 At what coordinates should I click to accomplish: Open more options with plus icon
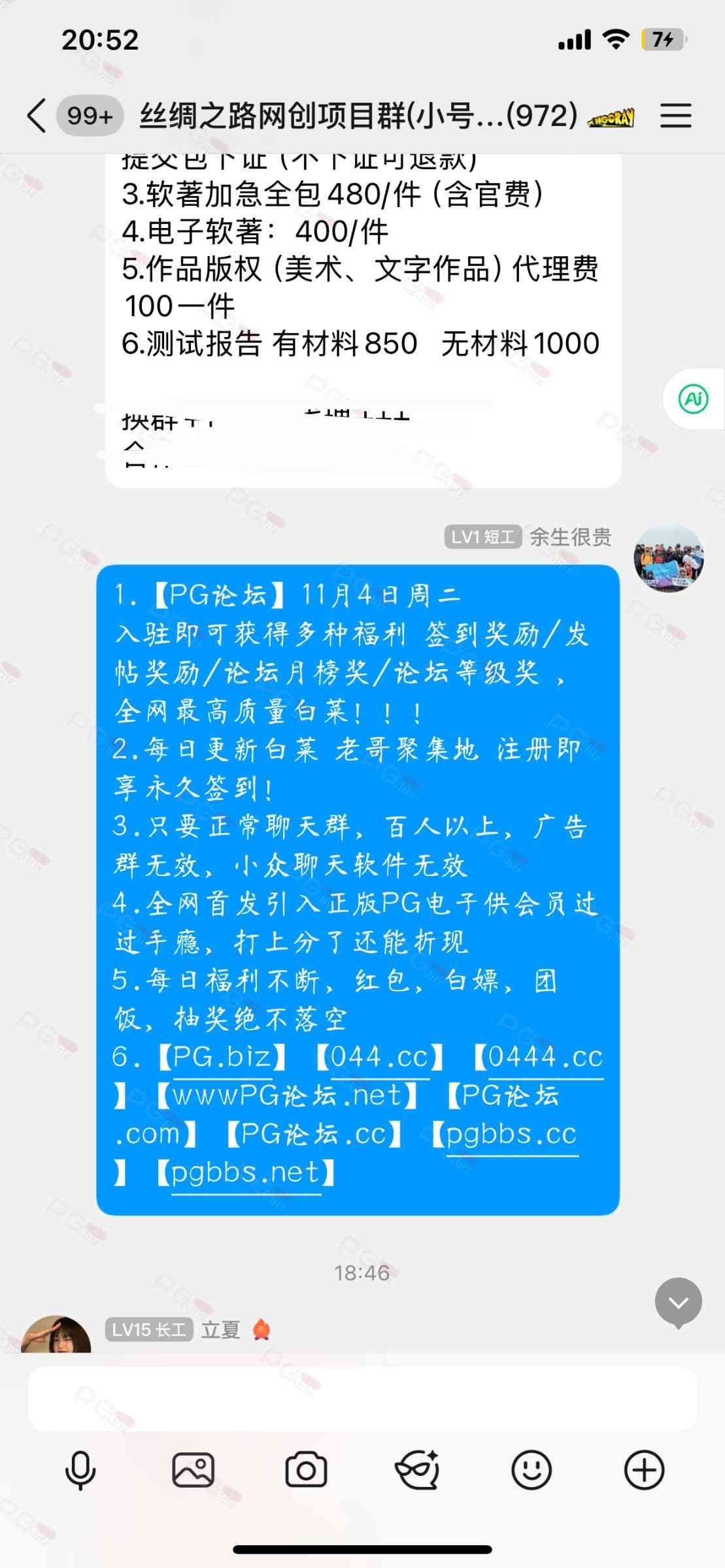pos(644,1471)
